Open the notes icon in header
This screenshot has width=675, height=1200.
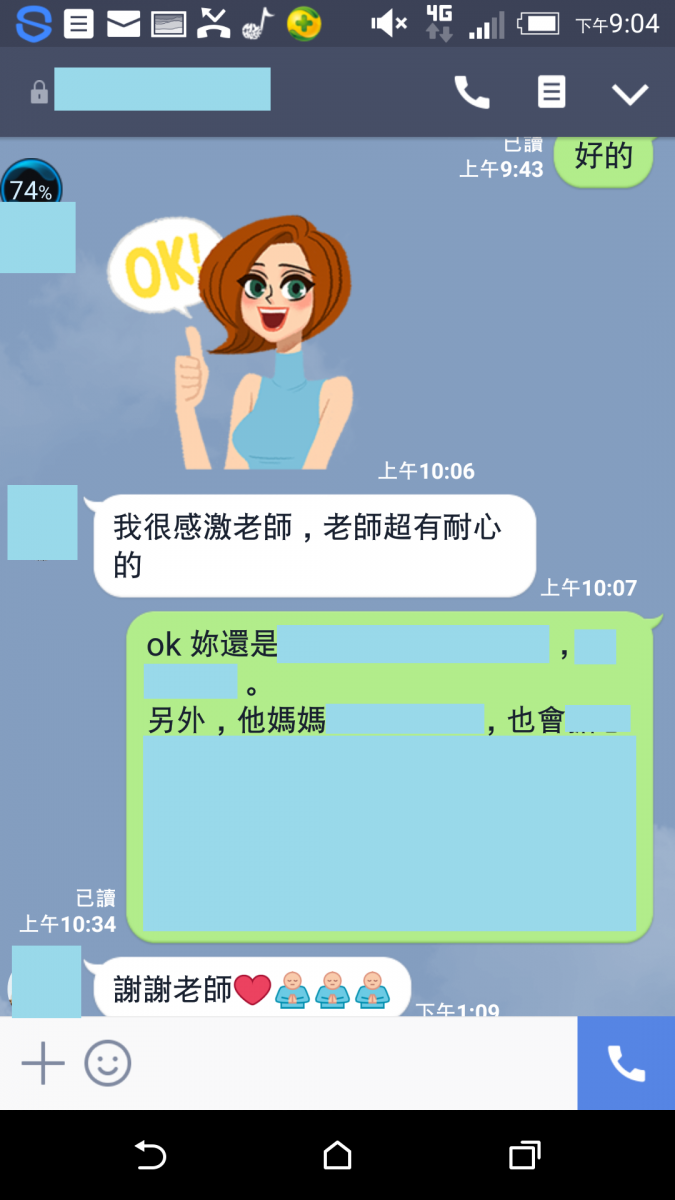(551, 93)
